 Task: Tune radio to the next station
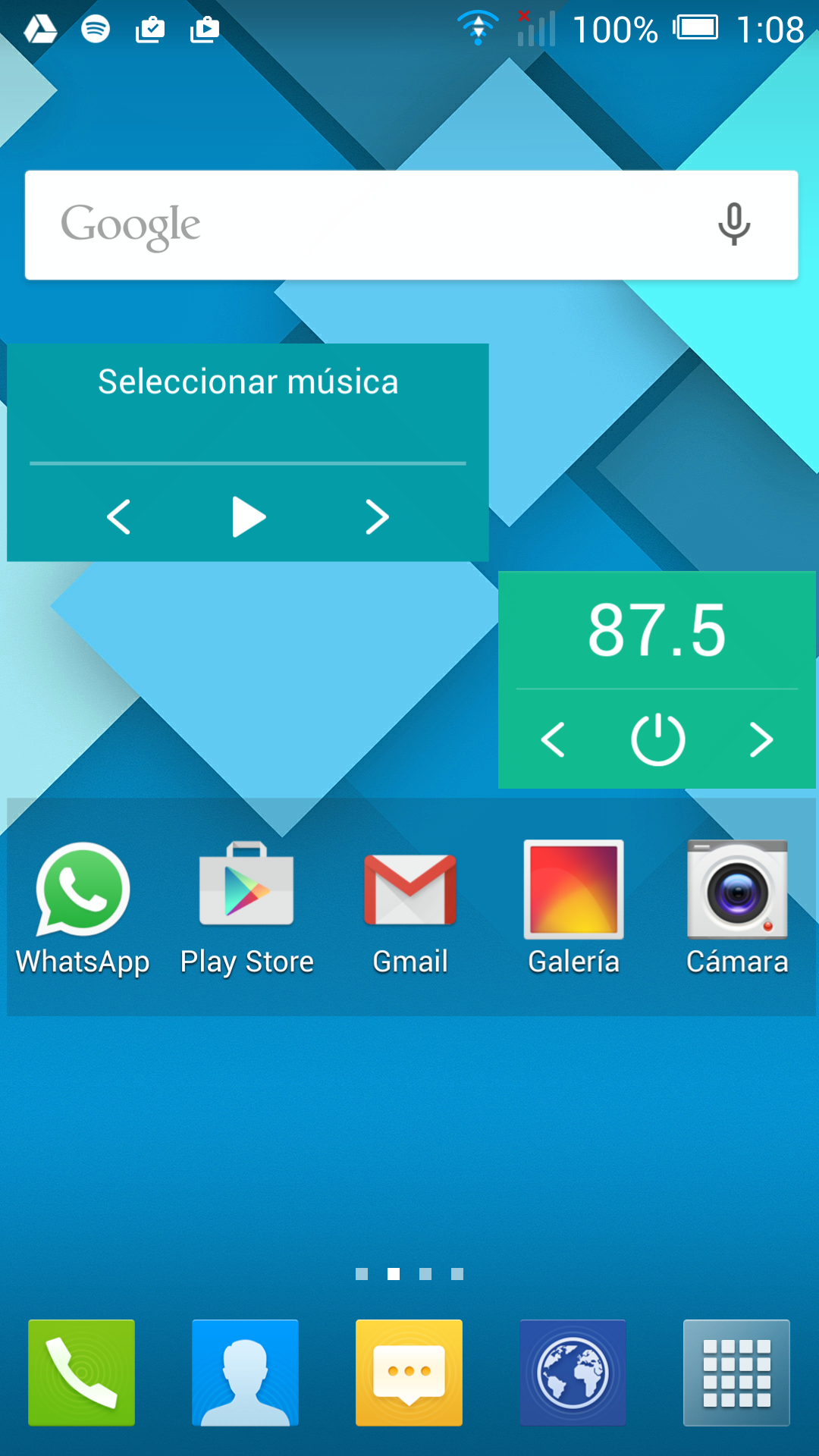(x=761, y=739)
